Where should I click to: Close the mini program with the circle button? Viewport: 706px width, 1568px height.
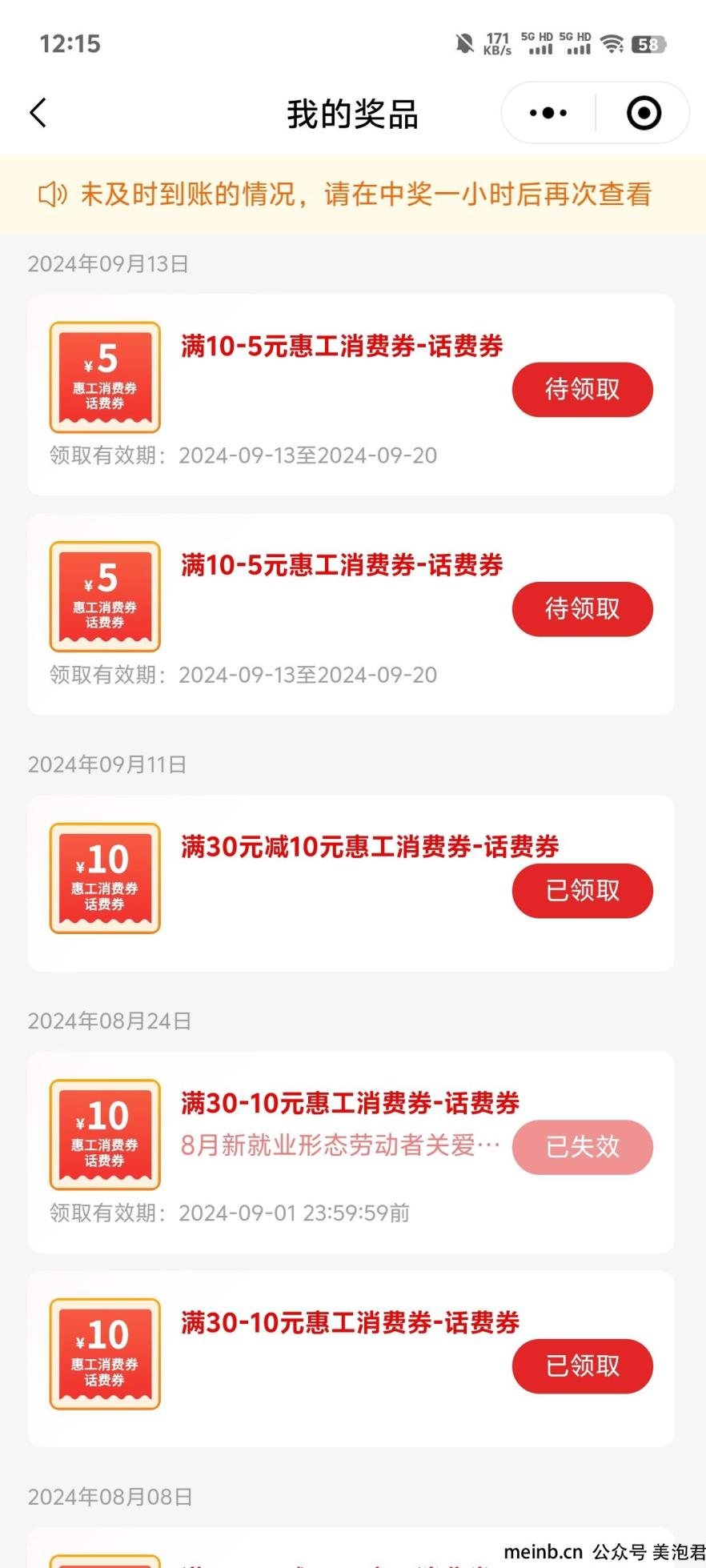coord(644,113)
